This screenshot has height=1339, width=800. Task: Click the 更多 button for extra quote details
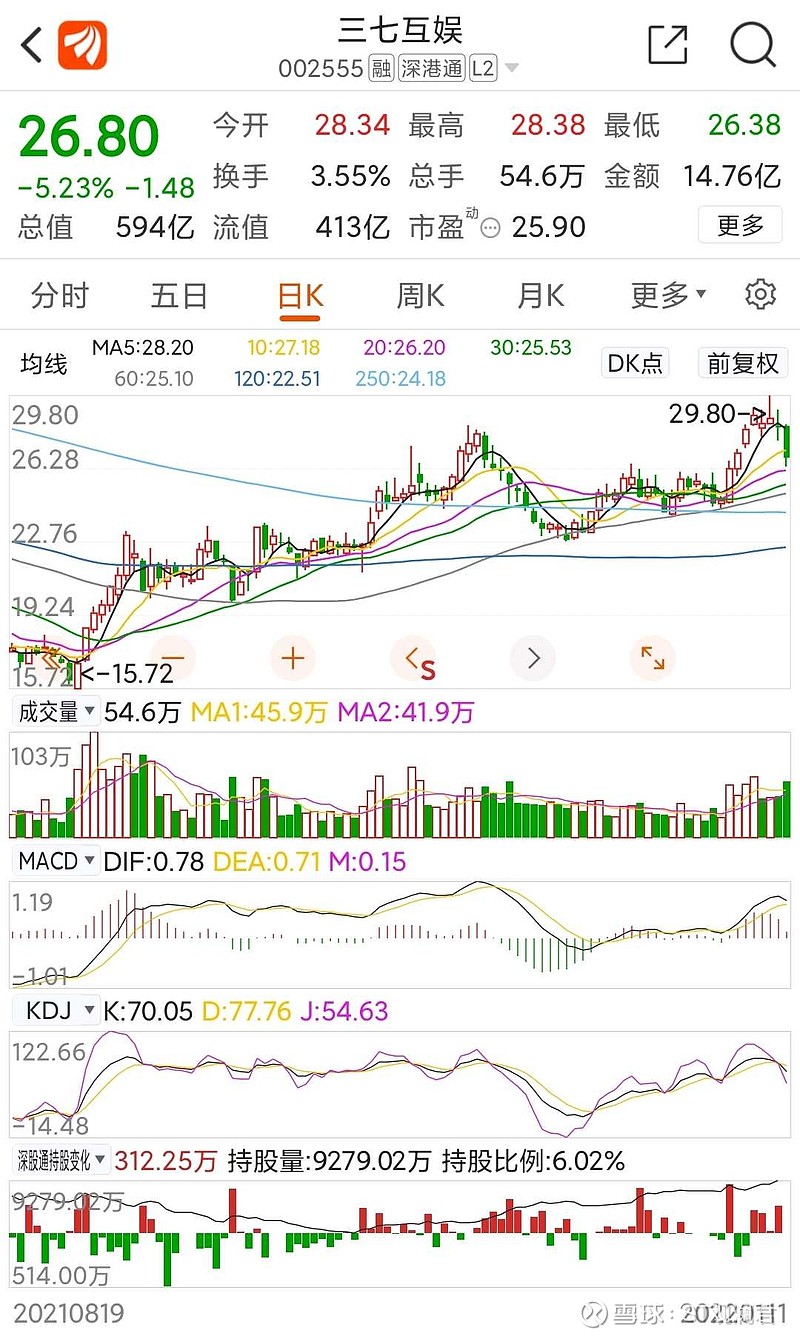(739, 225)
